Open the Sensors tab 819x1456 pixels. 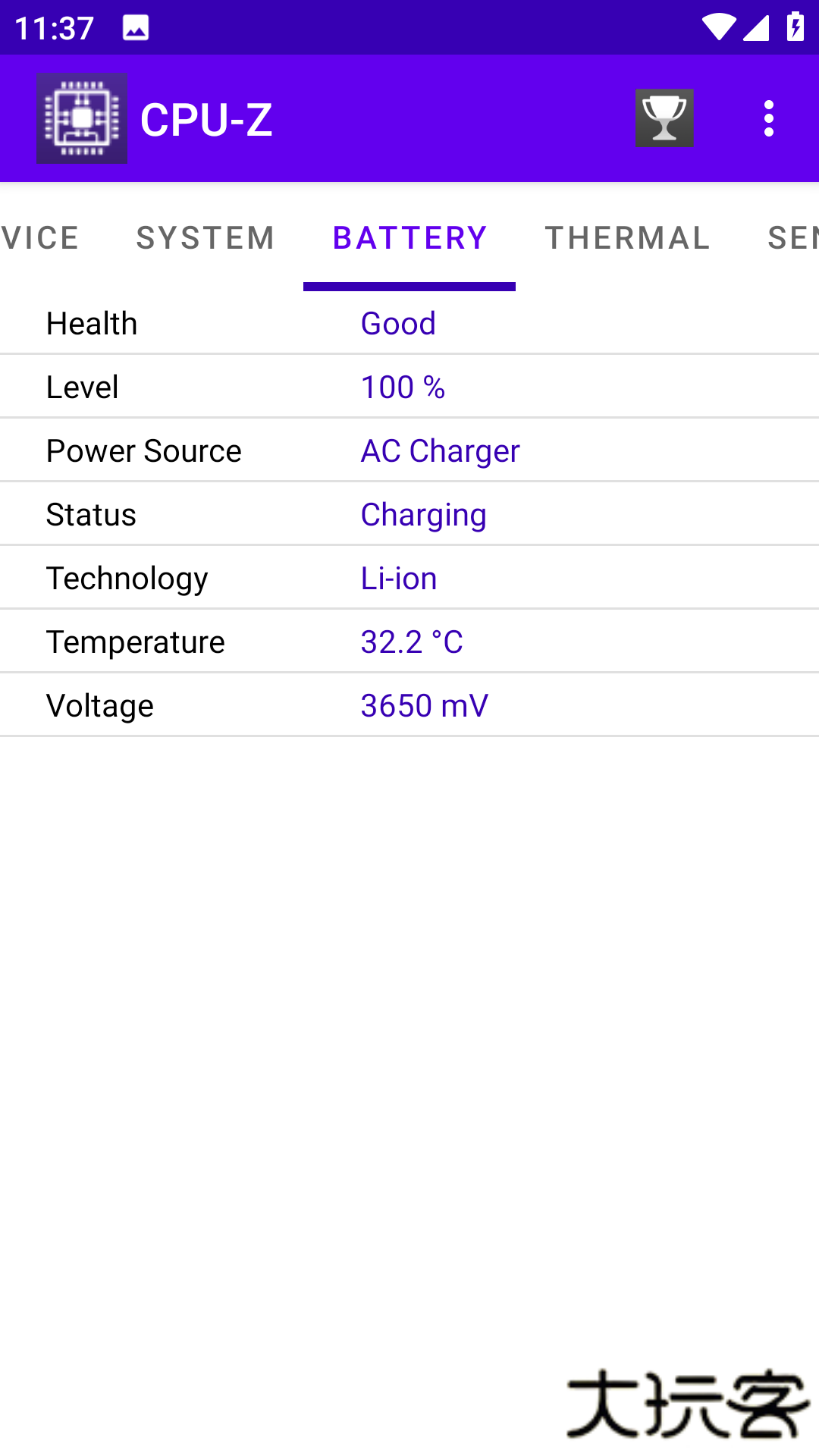(x=792, y=238)
